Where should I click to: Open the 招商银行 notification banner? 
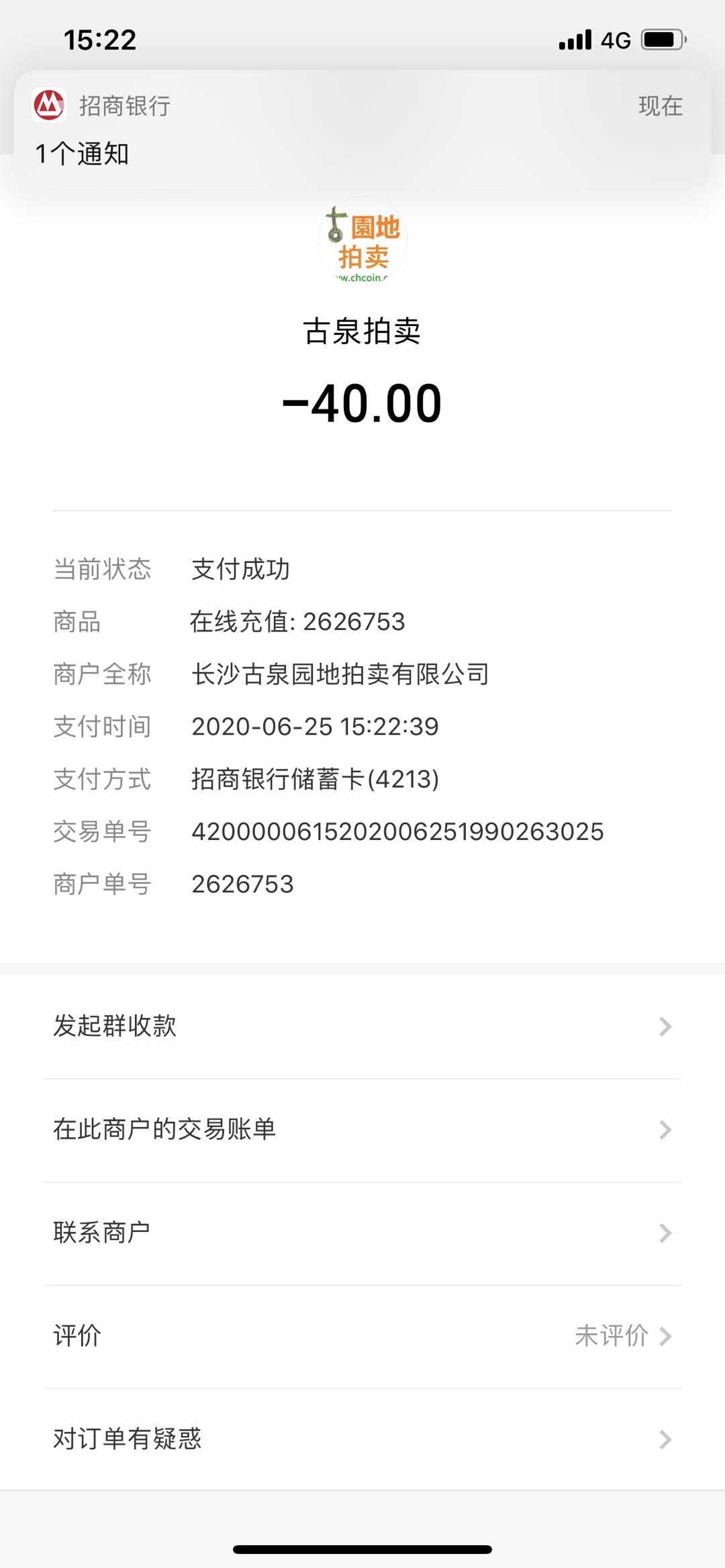tap(362, 129)
